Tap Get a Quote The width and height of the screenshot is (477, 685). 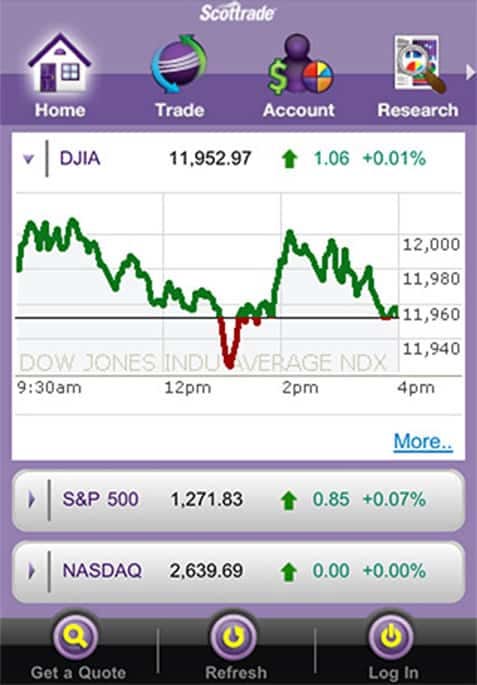click(78, 650)
